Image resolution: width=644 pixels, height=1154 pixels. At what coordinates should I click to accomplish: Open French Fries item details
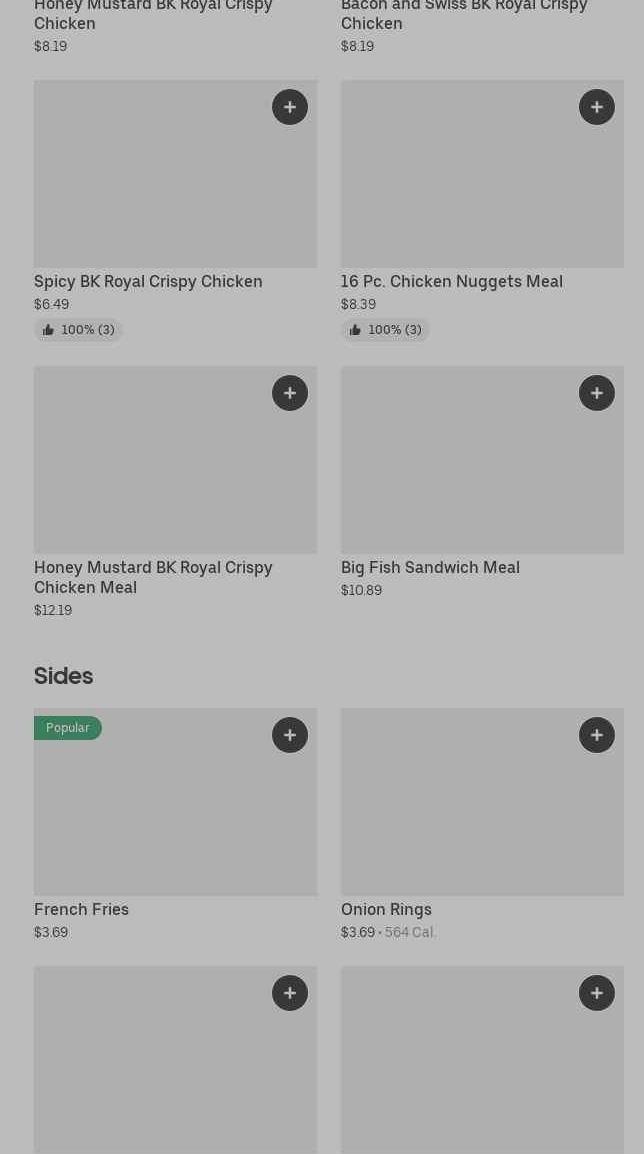point(82,909)
